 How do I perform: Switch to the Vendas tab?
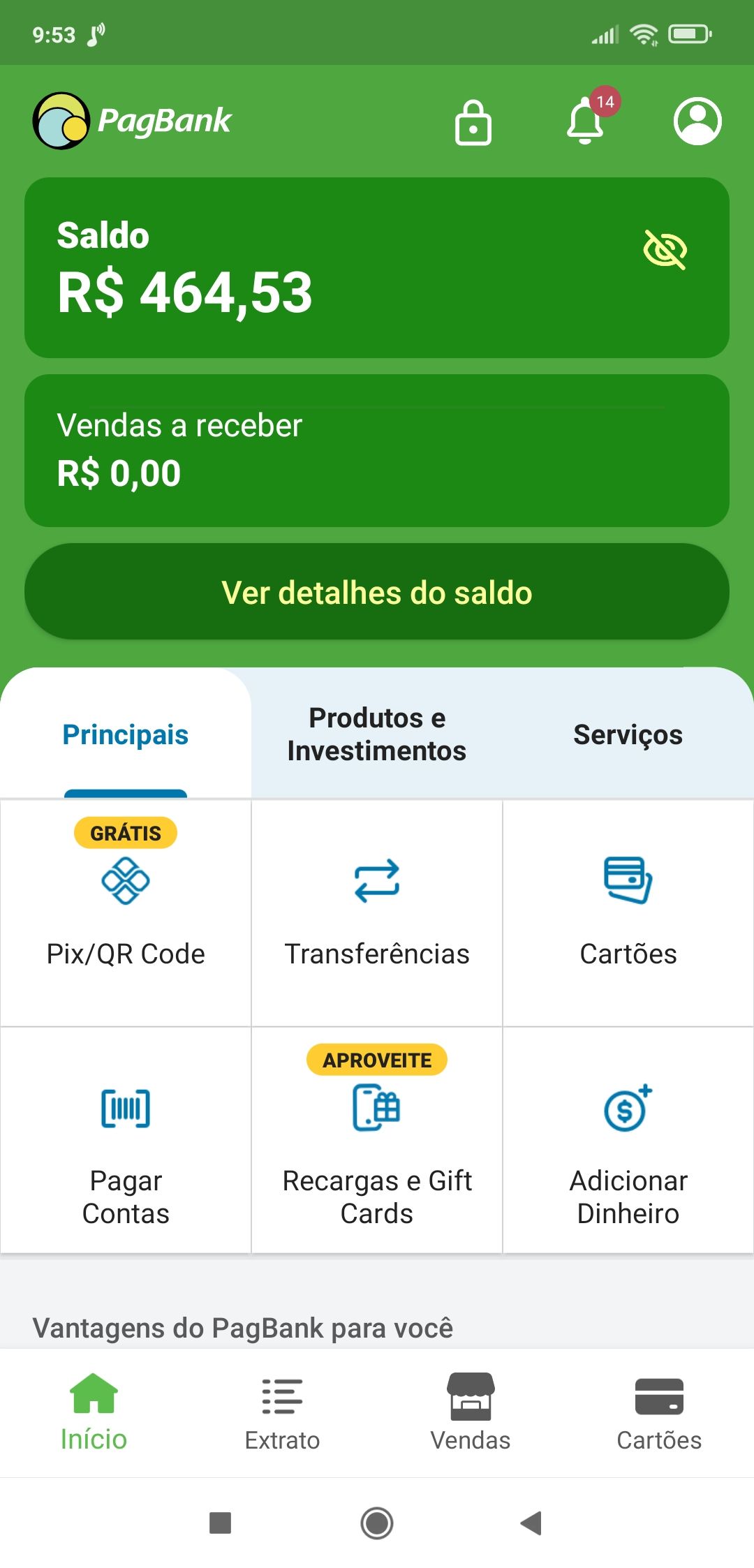click(x=471, y=1412)
